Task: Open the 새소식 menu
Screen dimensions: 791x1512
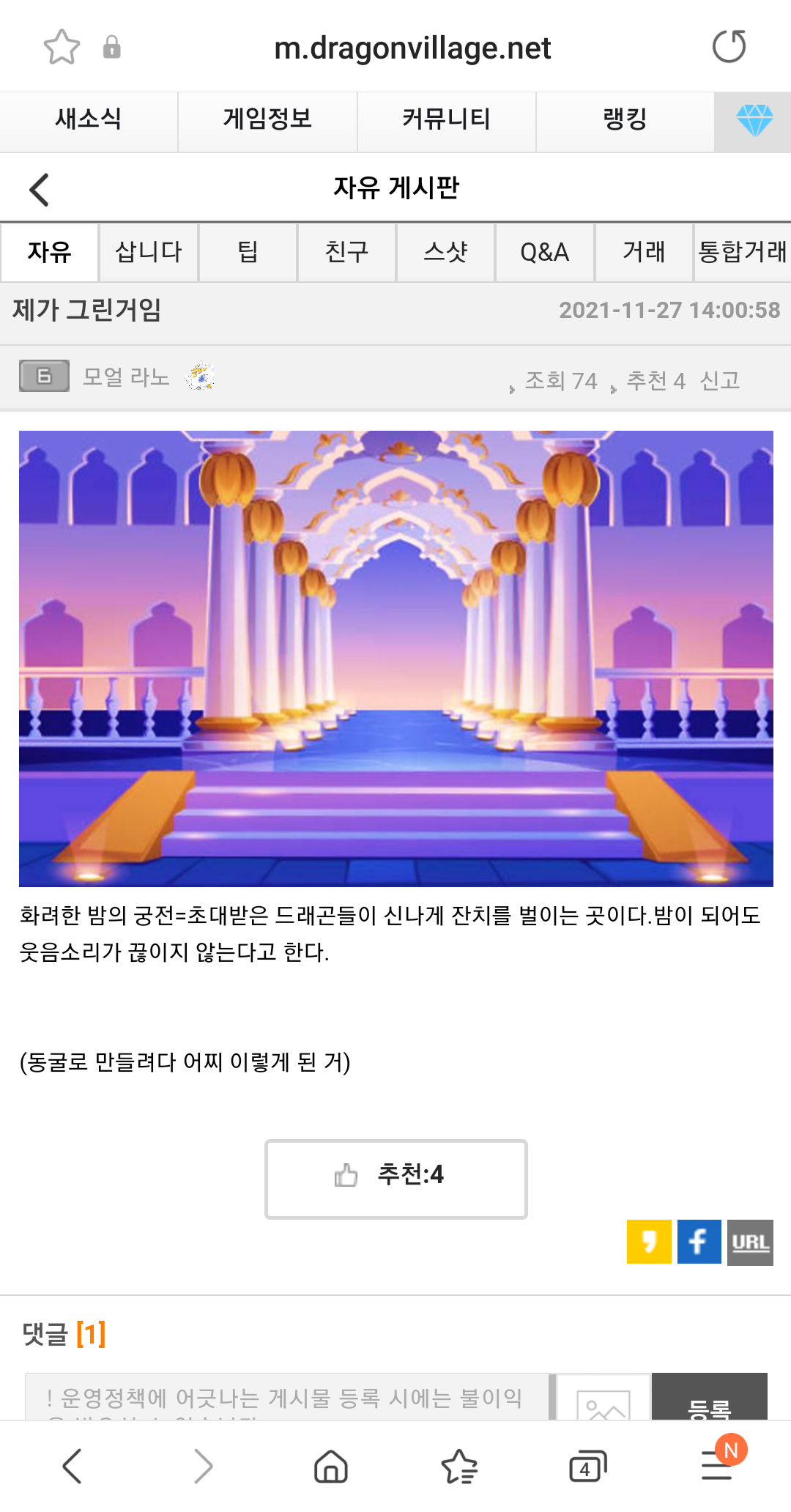Action: coord(89,119)
